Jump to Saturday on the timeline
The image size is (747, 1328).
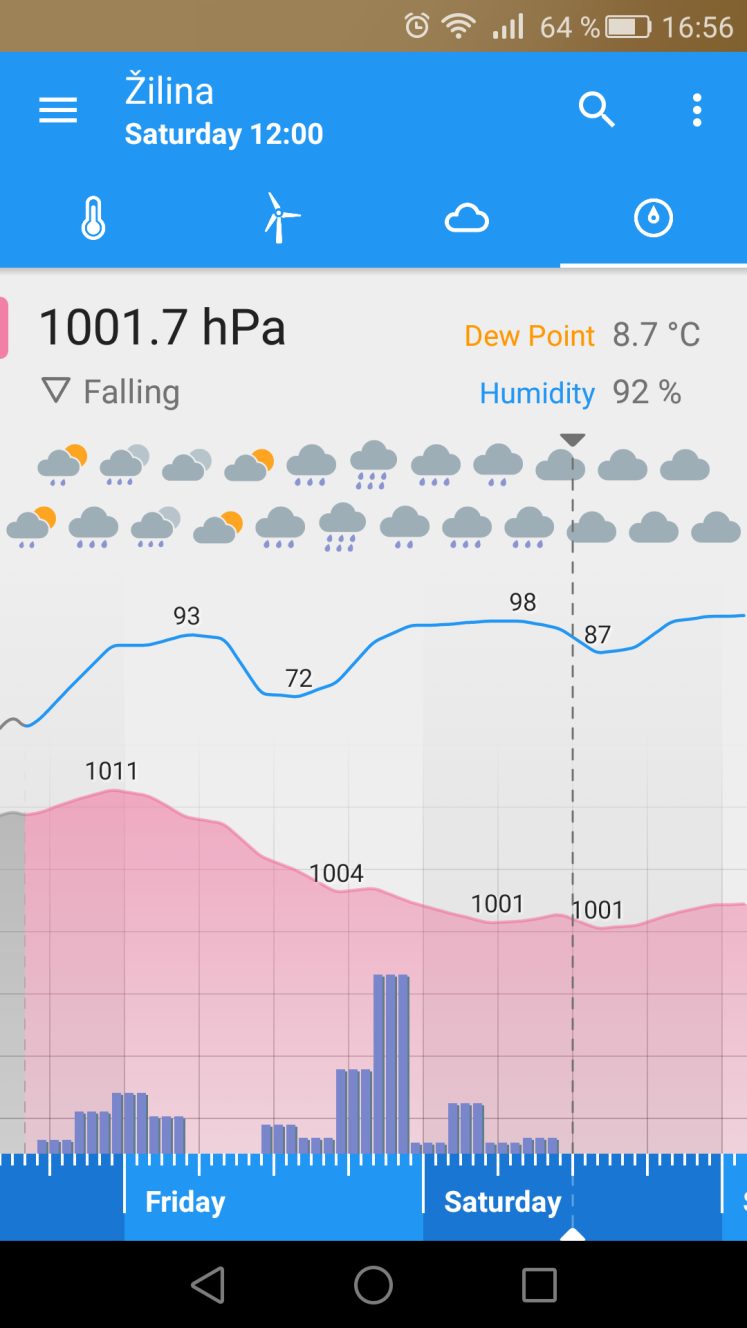(502, 1201)
